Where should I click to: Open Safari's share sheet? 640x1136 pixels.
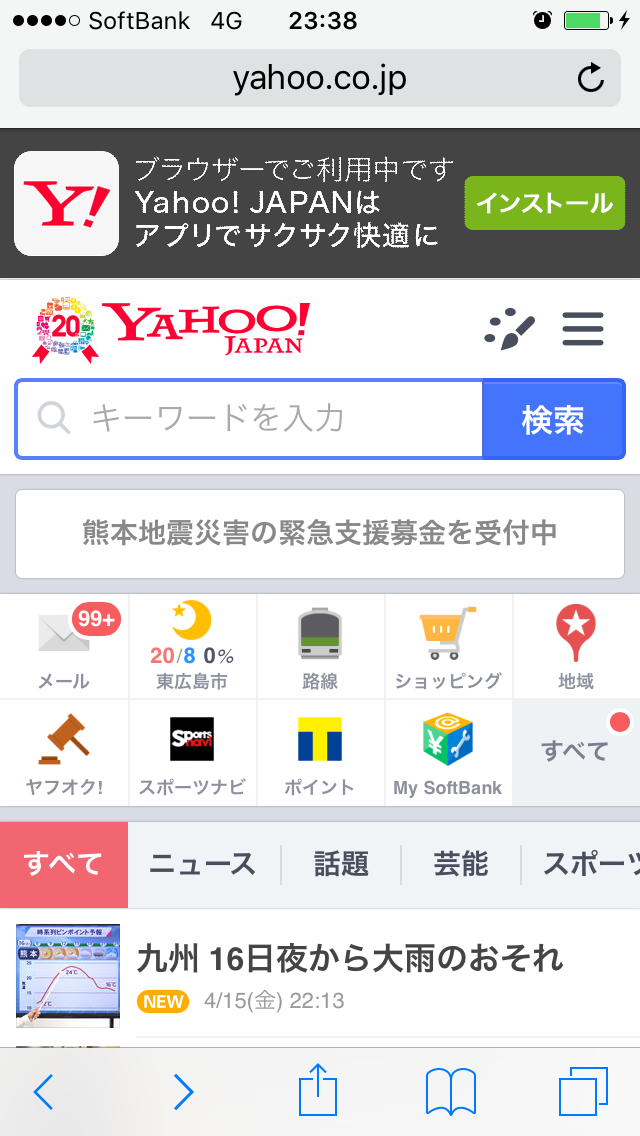coord(319,1090)
